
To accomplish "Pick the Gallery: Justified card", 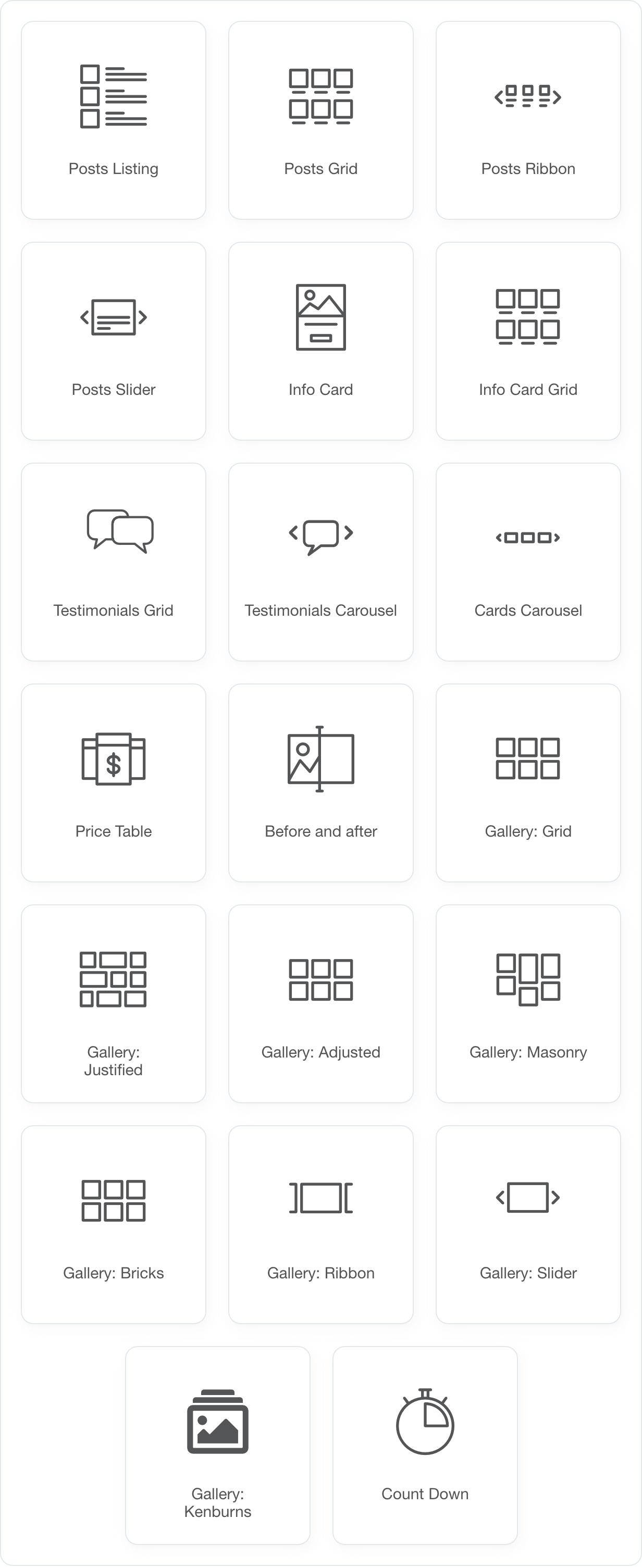I will (113, 1003).
